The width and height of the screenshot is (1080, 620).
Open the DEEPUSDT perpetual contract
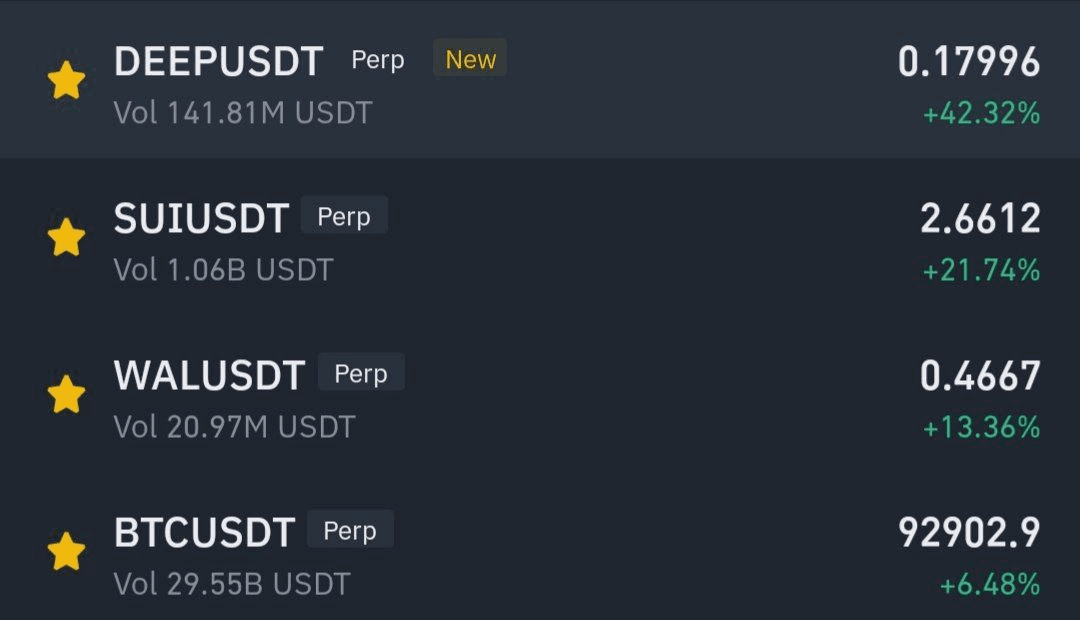point(218,62)
